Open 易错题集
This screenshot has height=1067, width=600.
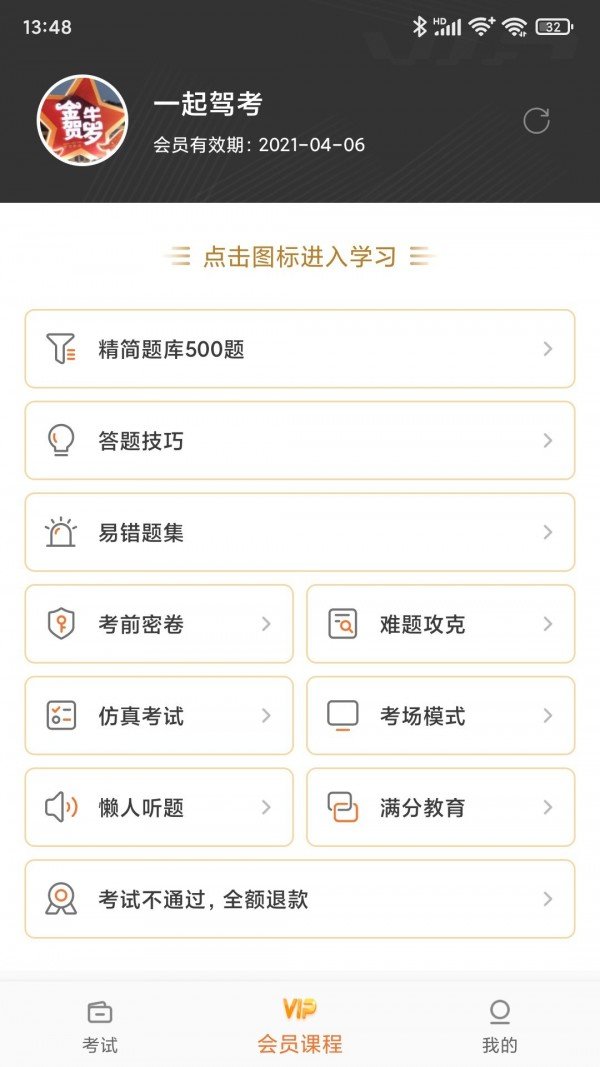[300, 533]
